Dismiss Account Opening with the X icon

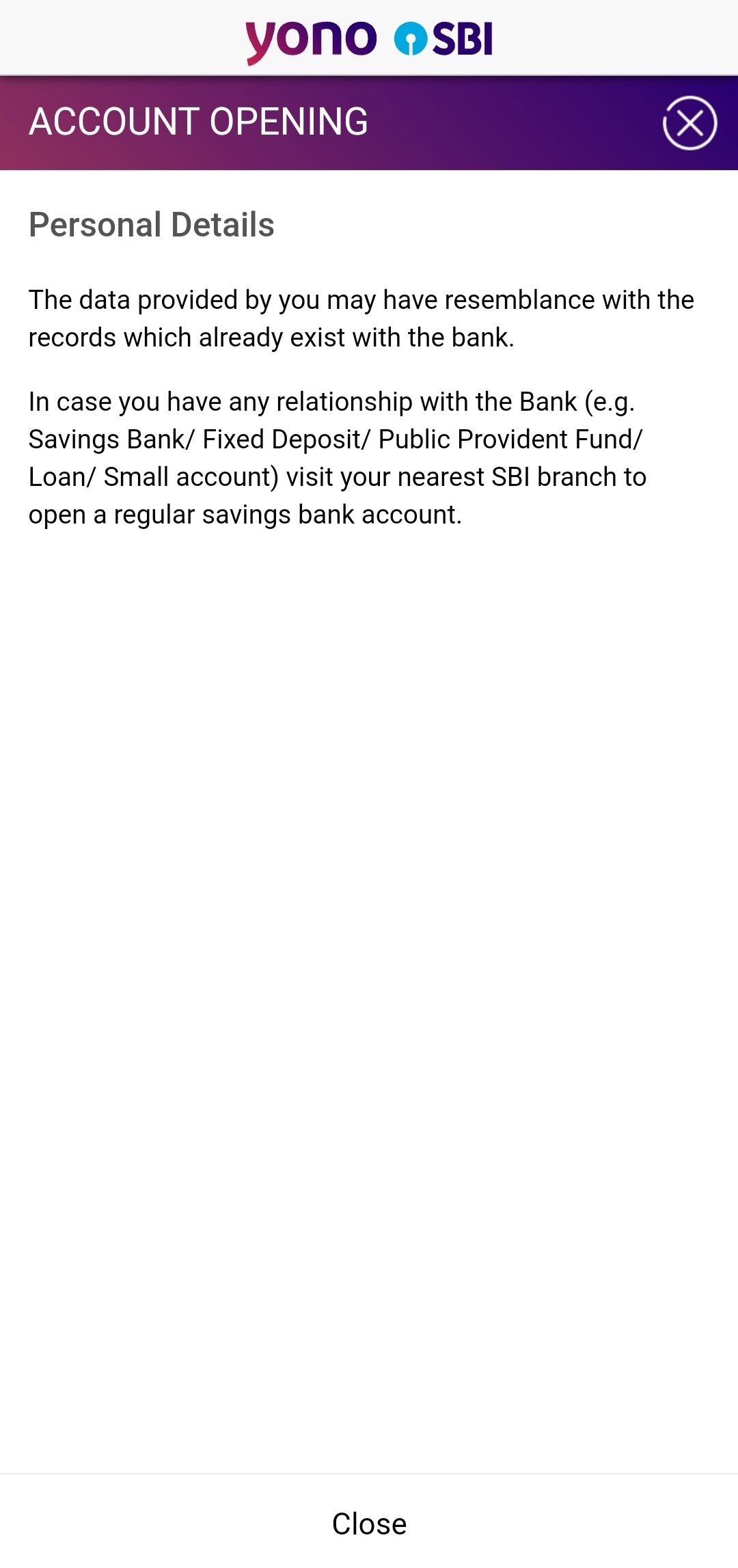[x=689, y=123]
